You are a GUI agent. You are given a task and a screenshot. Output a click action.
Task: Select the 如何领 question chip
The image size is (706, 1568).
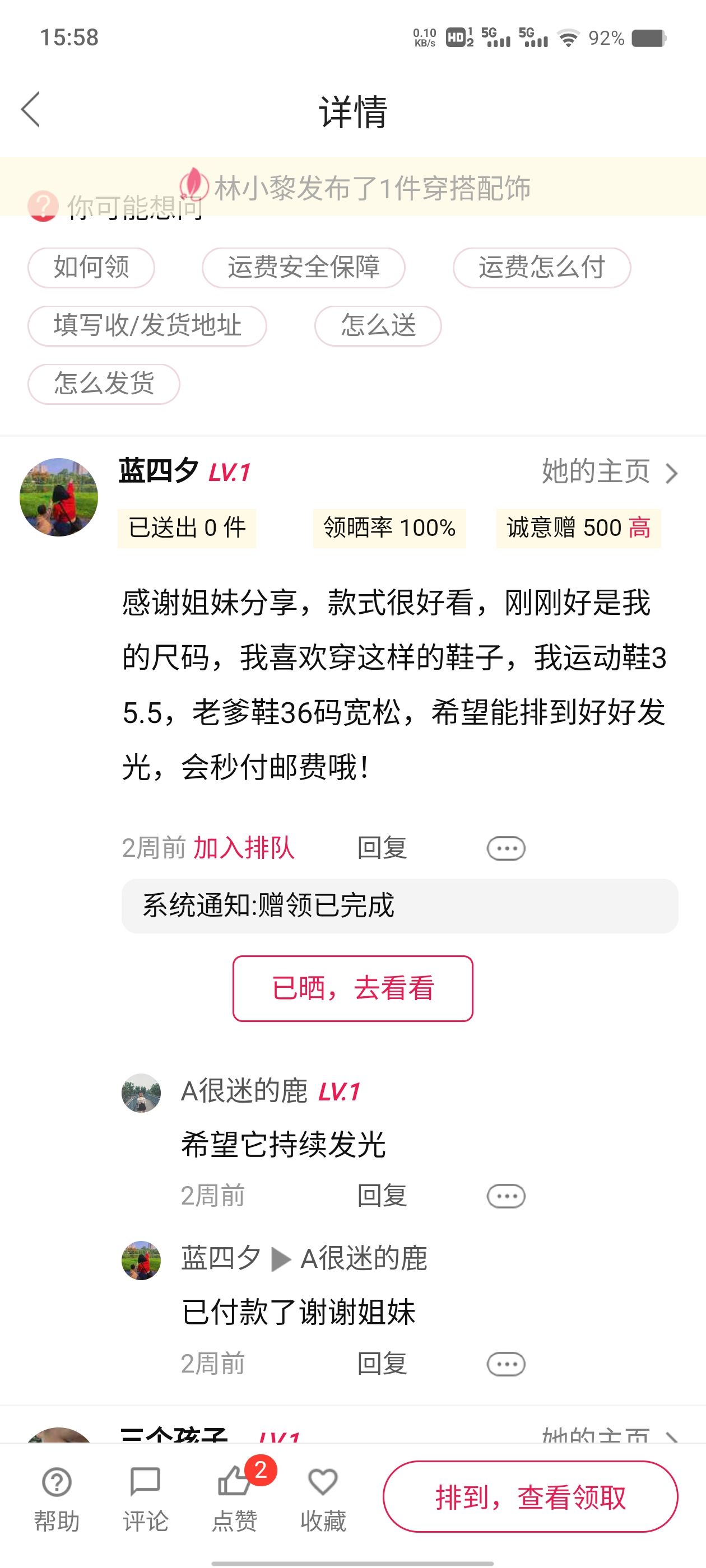(x=91, y=267)
